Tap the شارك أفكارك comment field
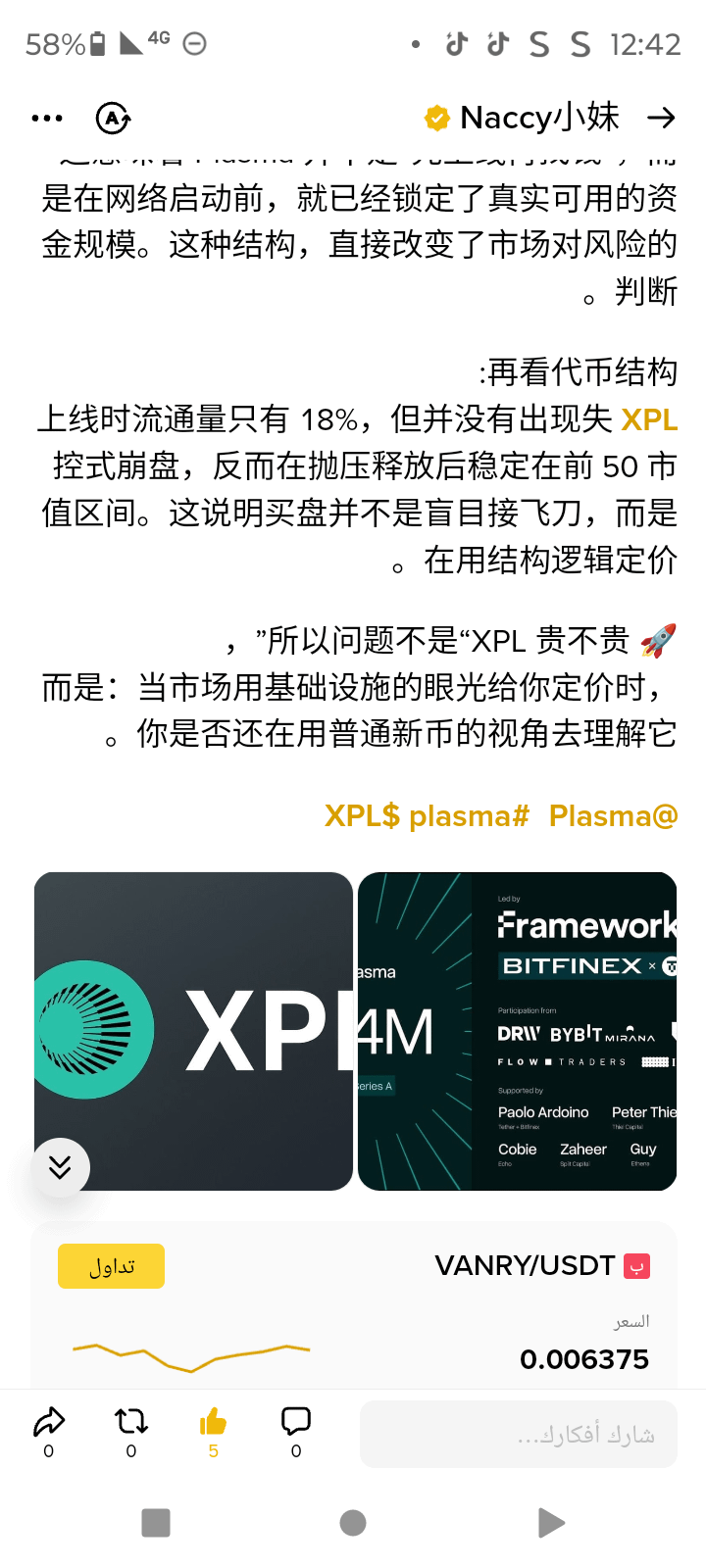Viewport: 706px width, 1568px height. 518,1435
